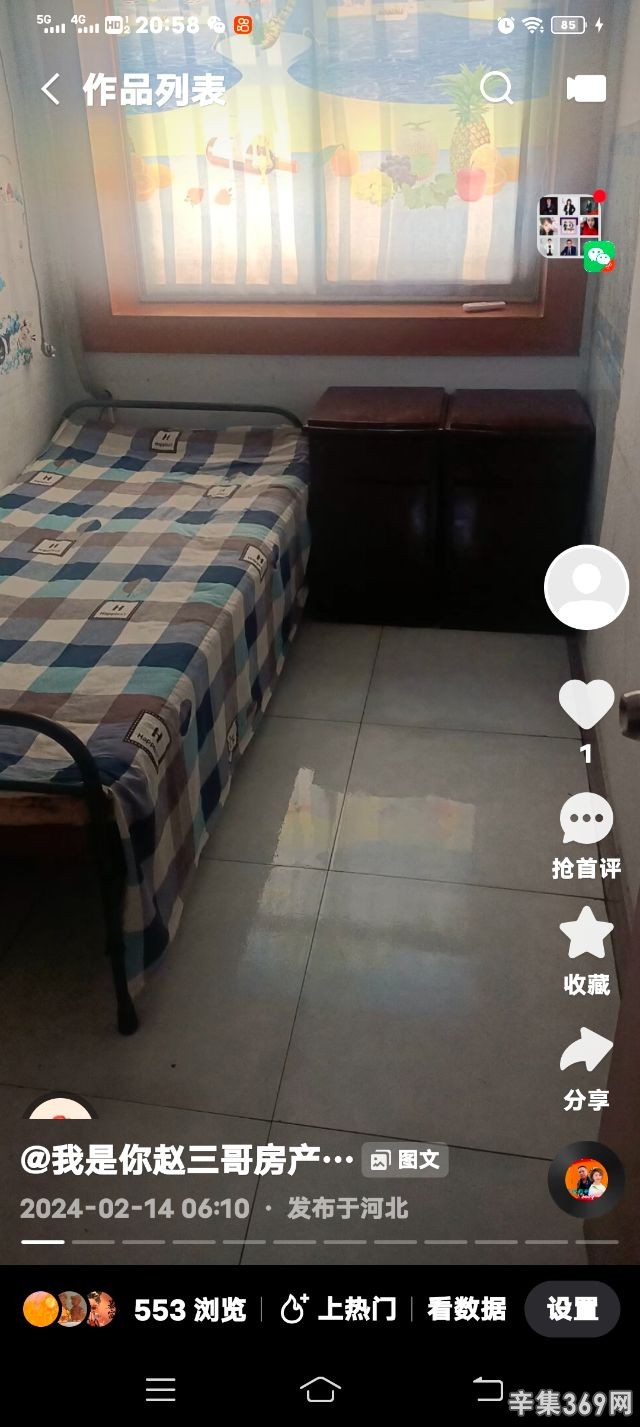Open the 设置 button

572,1309
